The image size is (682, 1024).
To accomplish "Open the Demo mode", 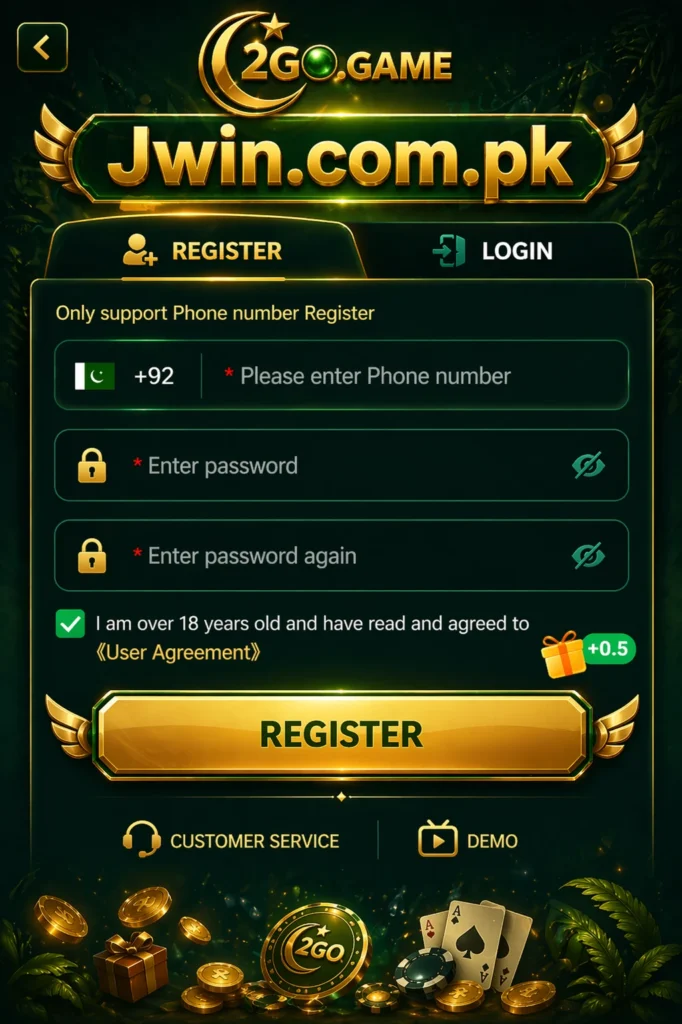I will pyautogui.click(x=468, y=841).
